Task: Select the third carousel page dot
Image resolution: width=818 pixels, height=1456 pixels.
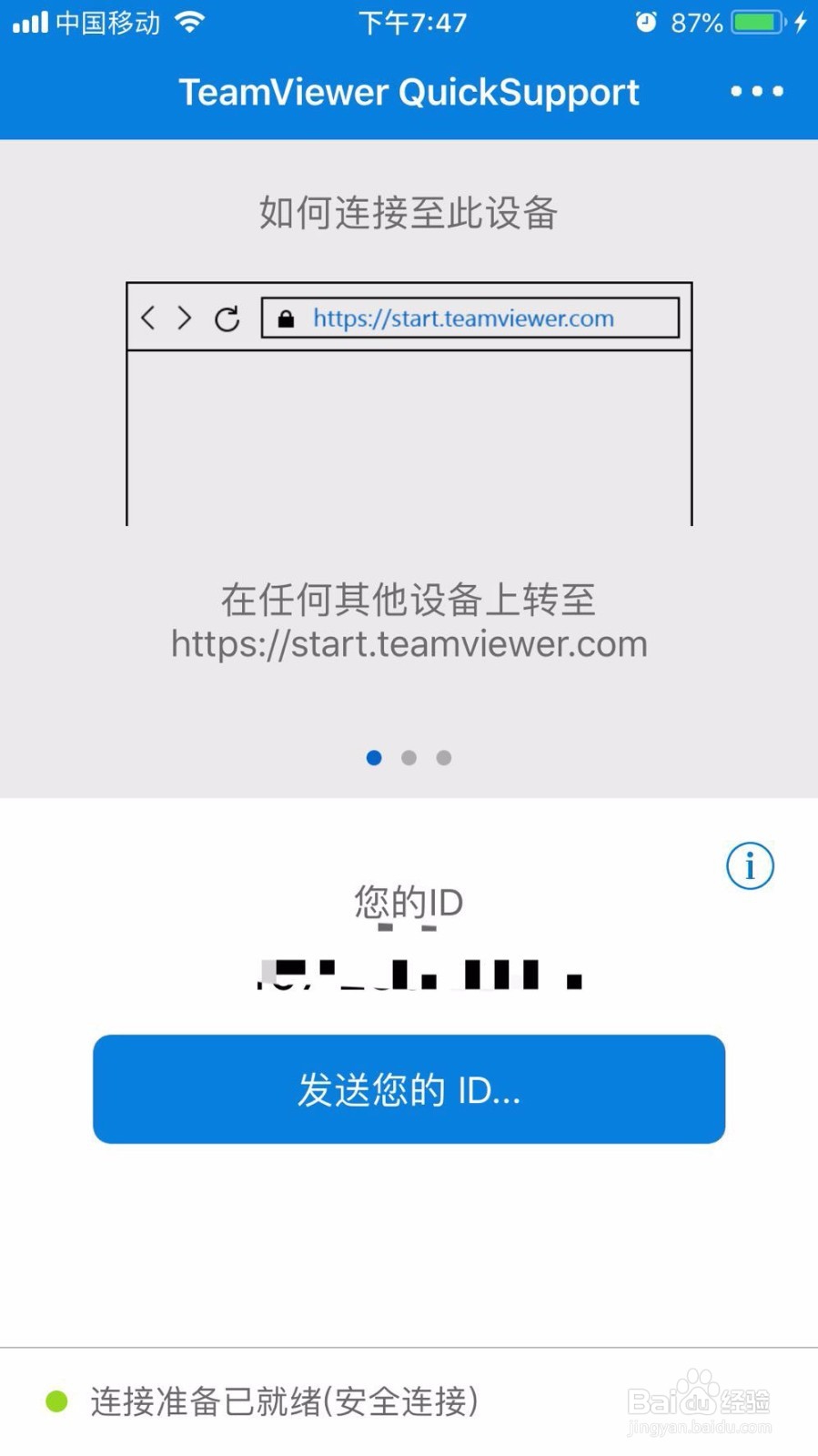Action: point(444,757)
